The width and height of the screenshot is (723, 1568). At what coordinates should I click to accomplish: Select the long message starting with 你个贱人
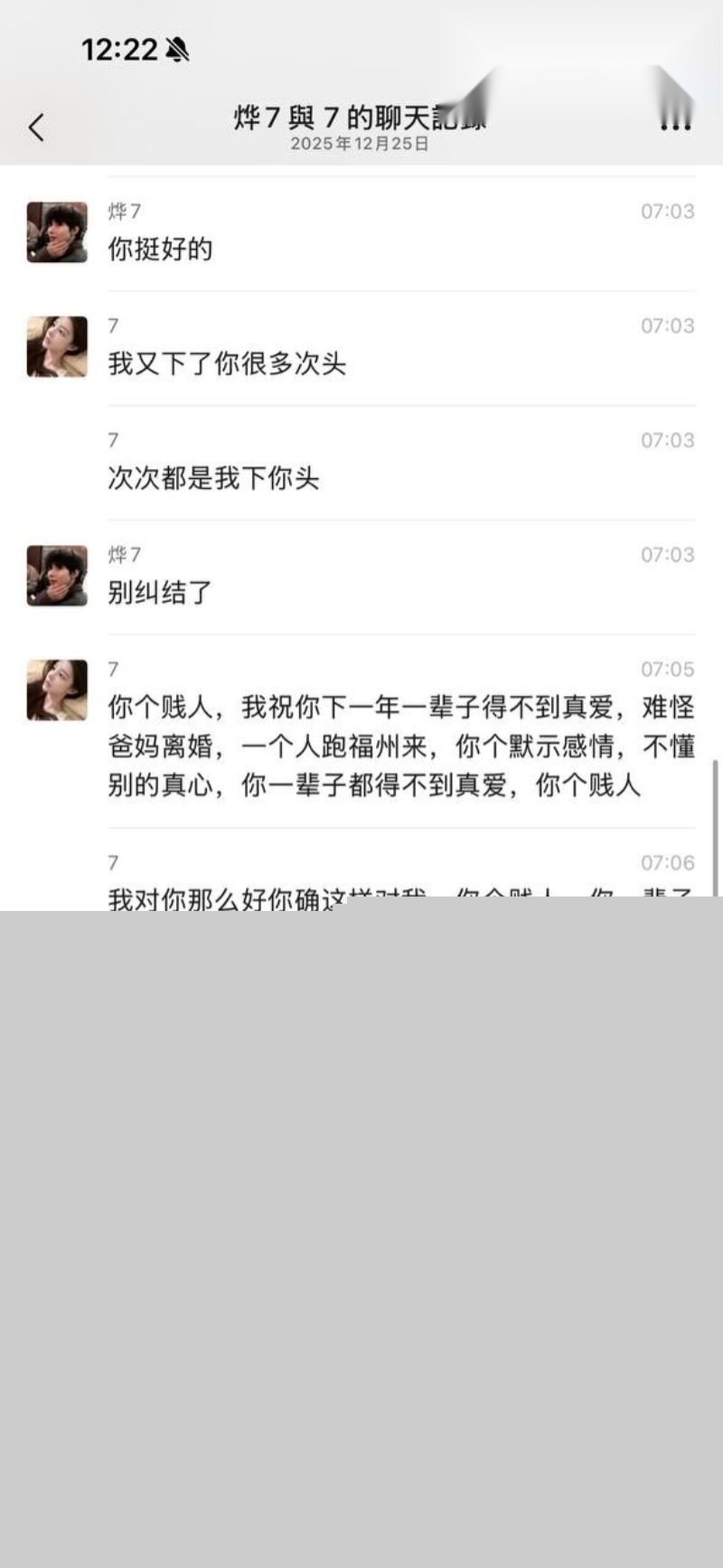point(398,746)
